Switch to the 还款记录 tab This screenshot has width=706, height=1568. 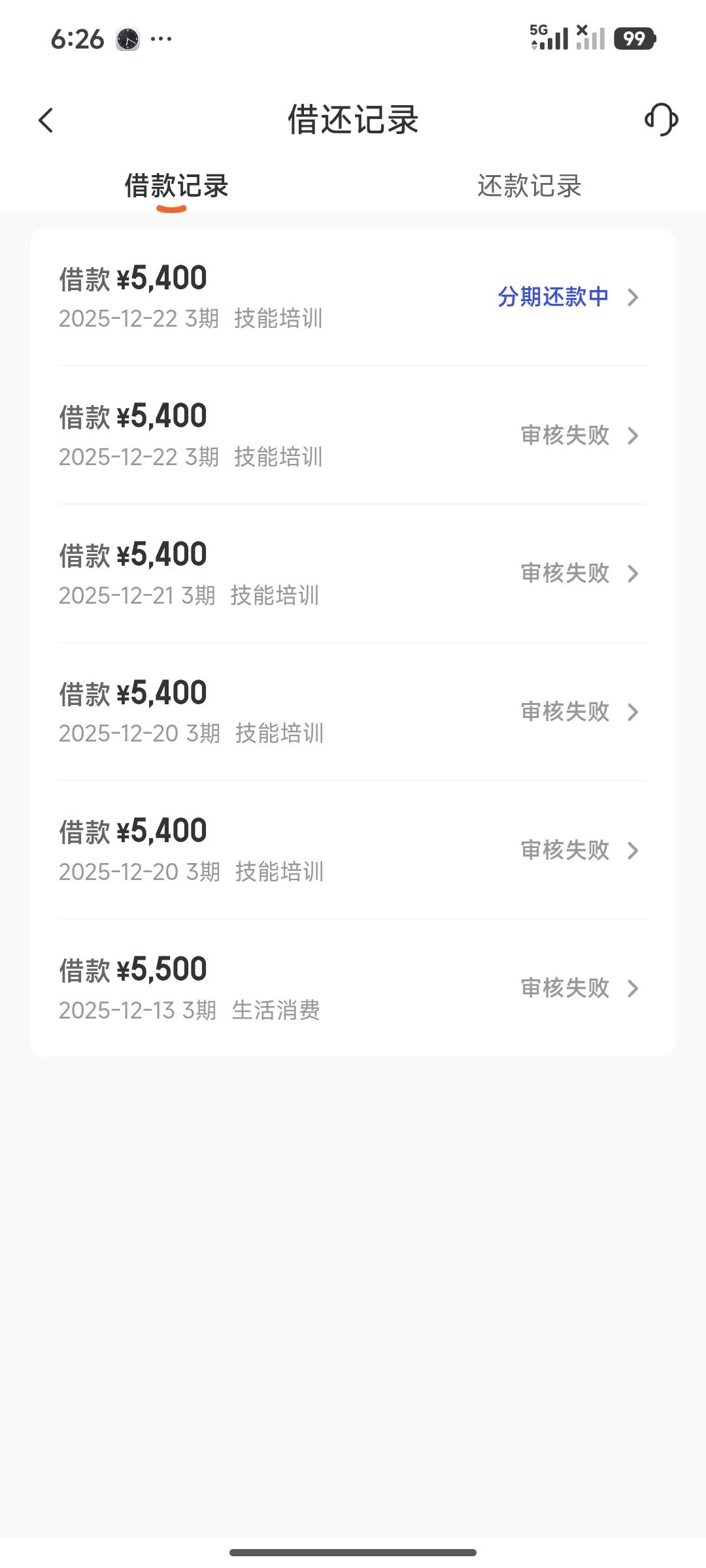(529, 186)
